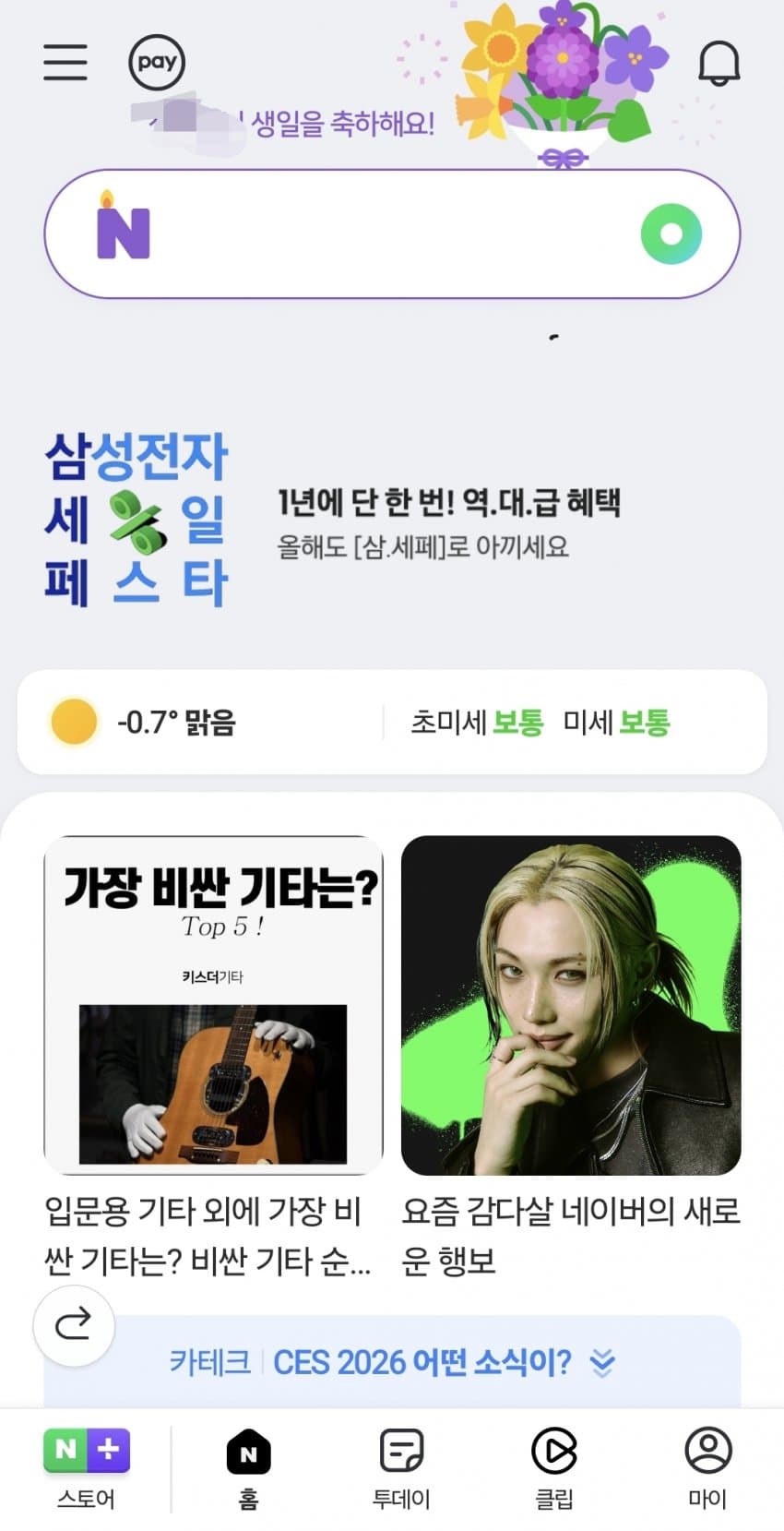
Task: View fine dust 미세 보통 details
Action: tap(616, 722)
